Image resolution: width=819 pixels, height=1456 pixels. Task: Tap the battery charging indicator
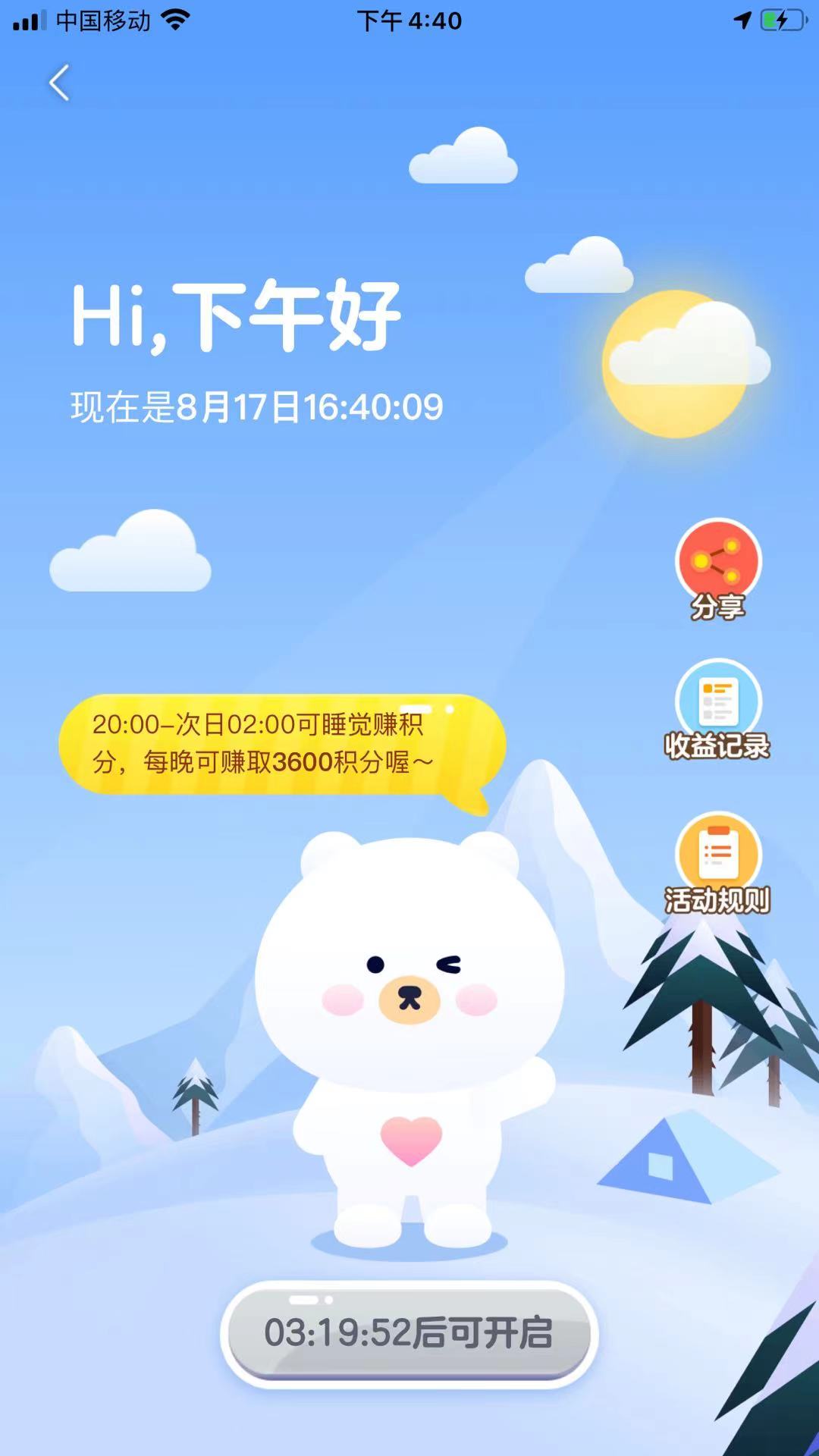(x=780, y=20)
